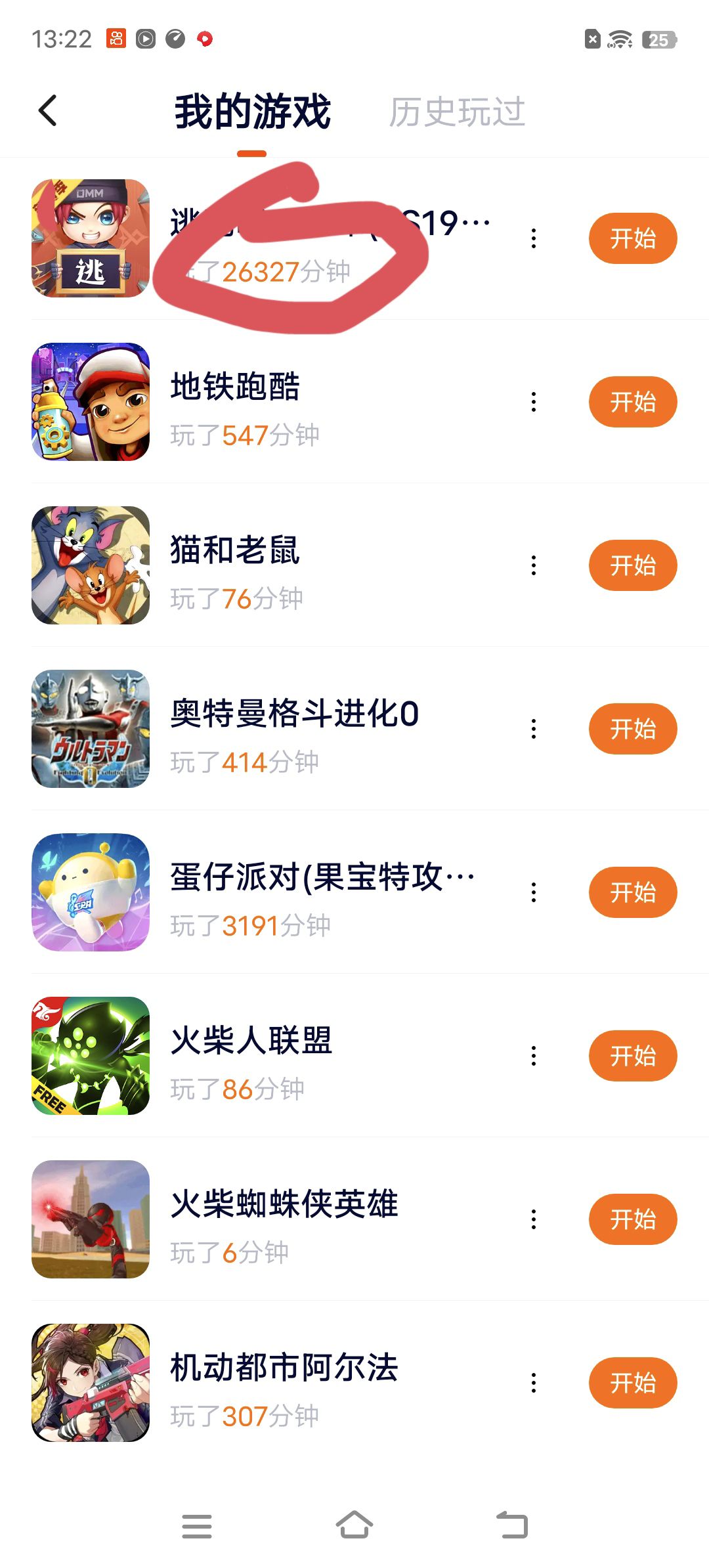The height and width of the screenshot is (1568, 709).
Task: Open more options for 蛋仔派对
Action: click(x=534, y=892)
